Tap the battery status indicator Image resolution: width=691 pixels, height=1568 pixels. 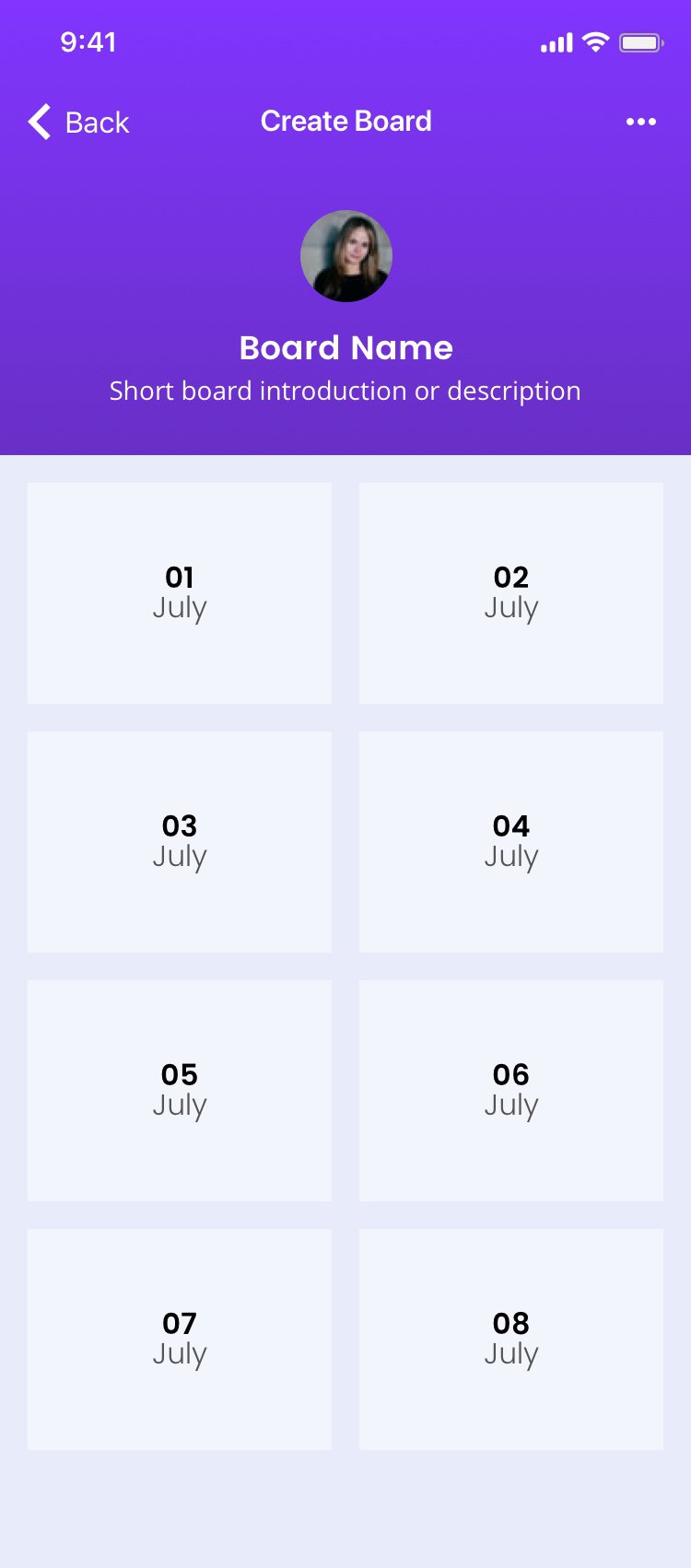641,41
